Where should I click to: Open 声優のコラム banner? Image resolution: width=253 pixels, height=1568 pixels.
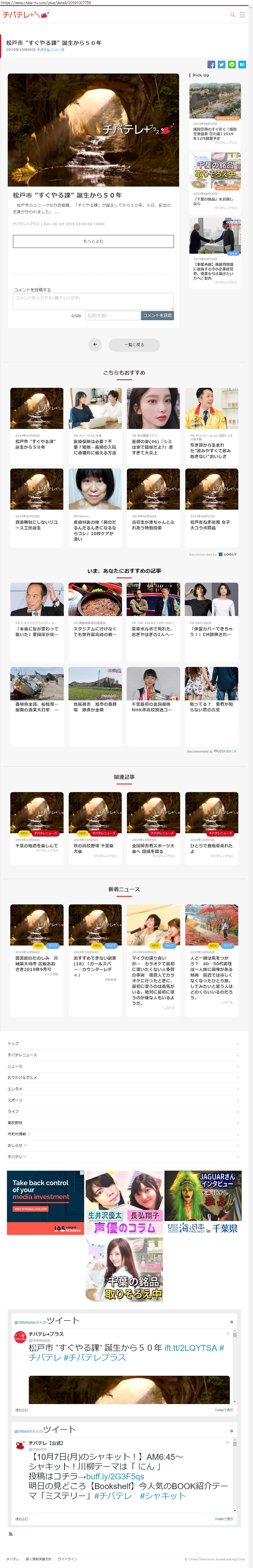click(124, 1203)
